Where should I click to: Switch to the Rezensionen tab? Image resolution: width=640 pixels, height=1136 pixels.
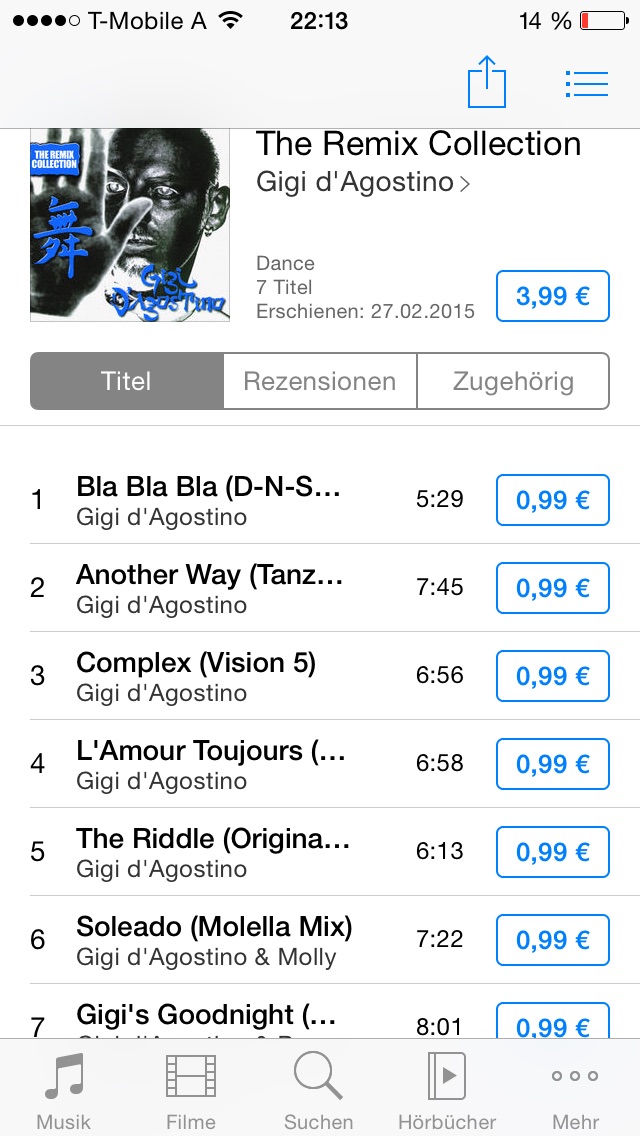[320, 381]
